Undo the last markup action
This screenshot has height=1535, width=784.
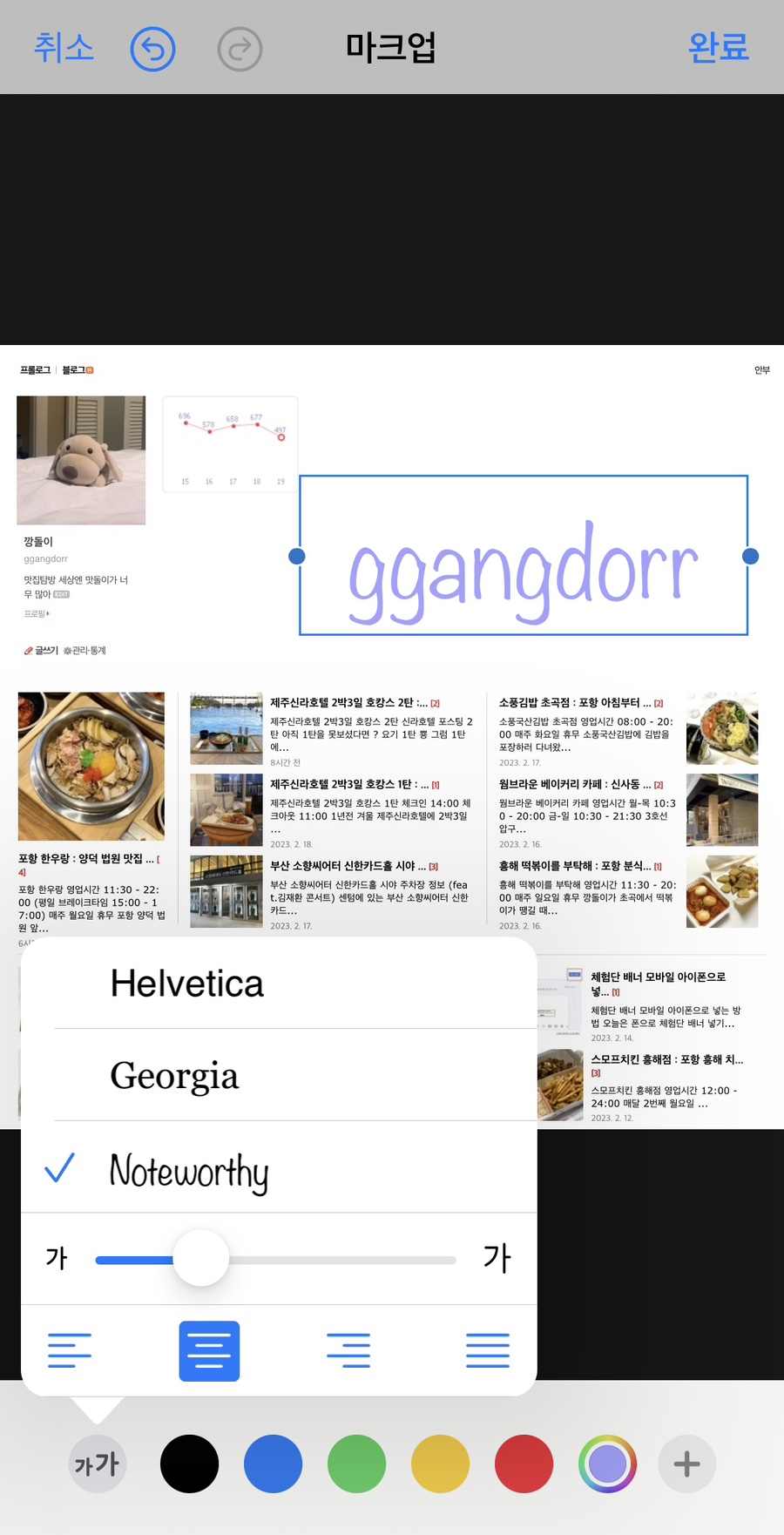click(x=152, y=50)
